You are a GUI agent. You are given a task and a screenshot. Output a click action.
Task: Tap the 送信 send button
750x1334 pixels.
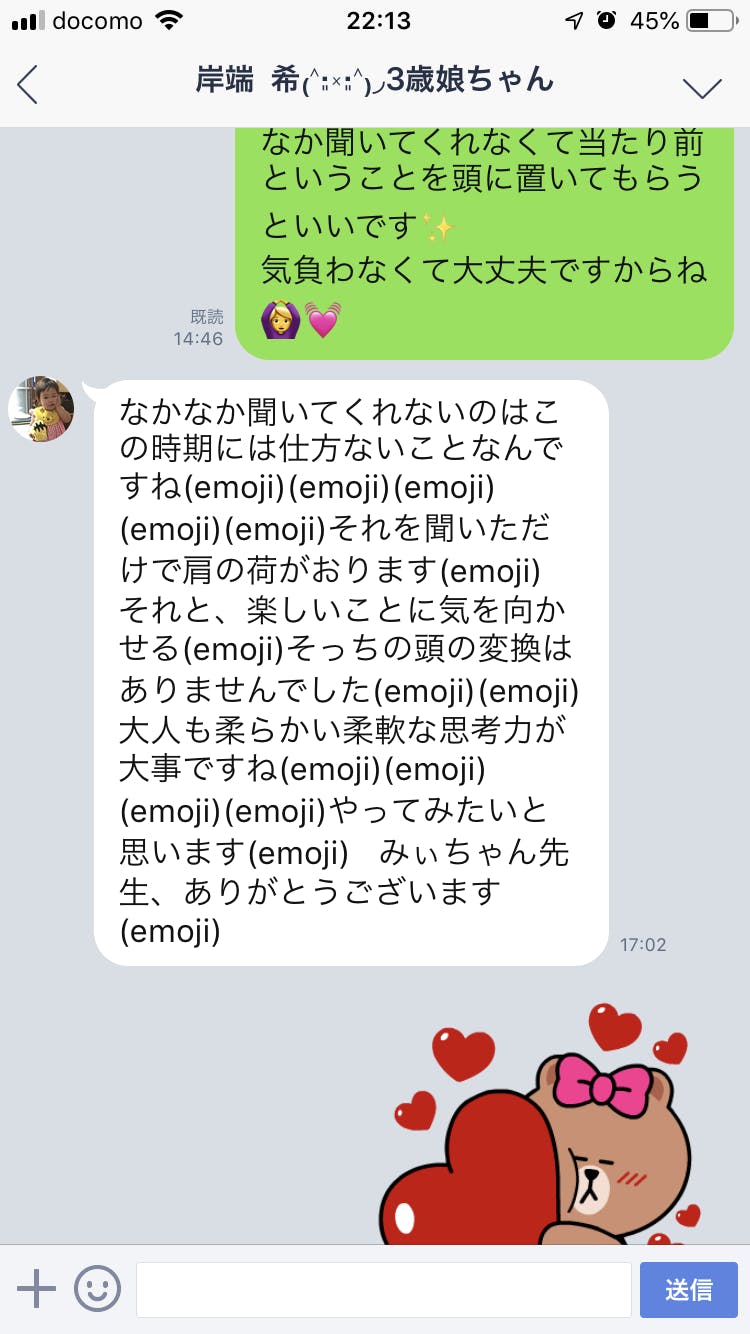[688, 1289]
